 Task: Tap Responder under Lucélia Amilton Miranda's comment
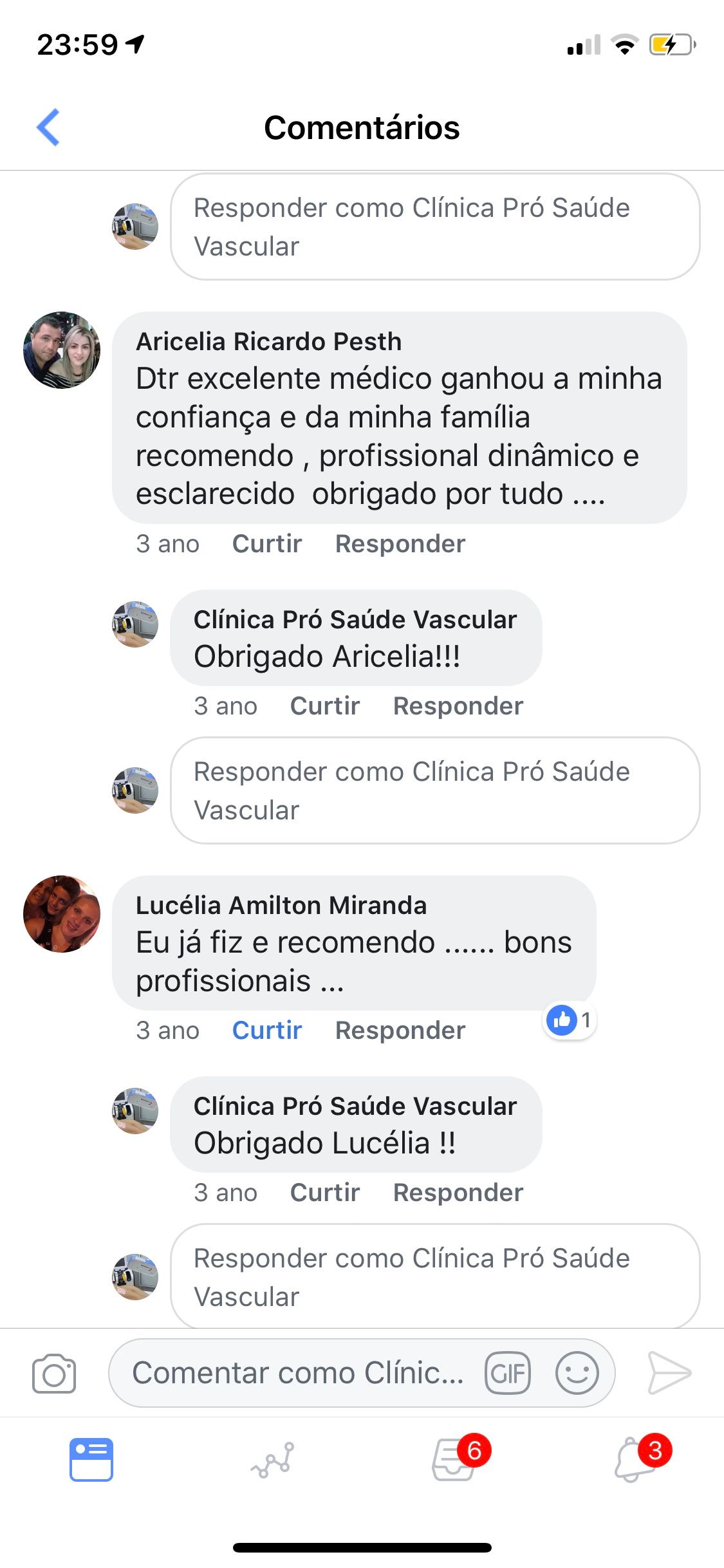pos(400,1031)
